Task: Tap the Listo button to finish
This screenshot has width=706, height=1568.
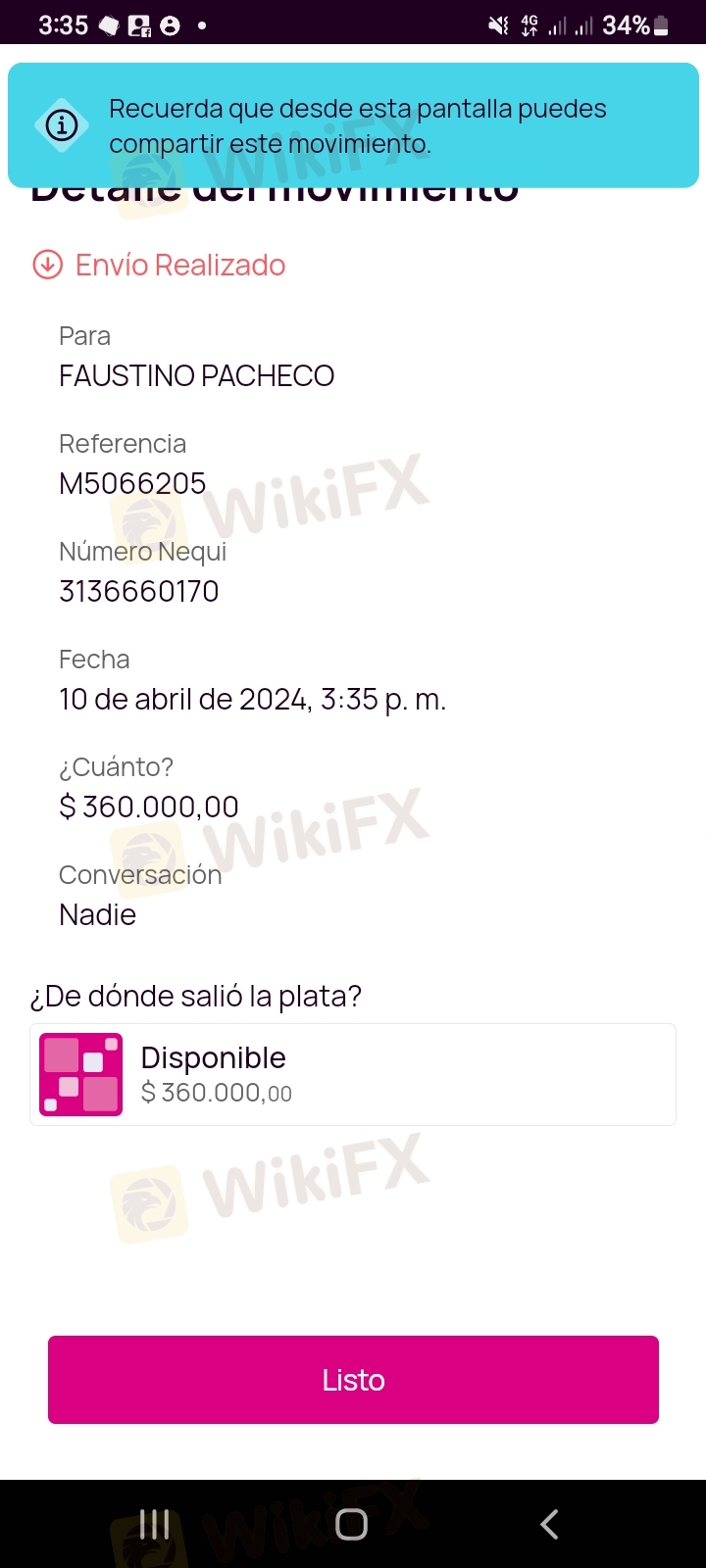Action: click(x=353, y=1380)
